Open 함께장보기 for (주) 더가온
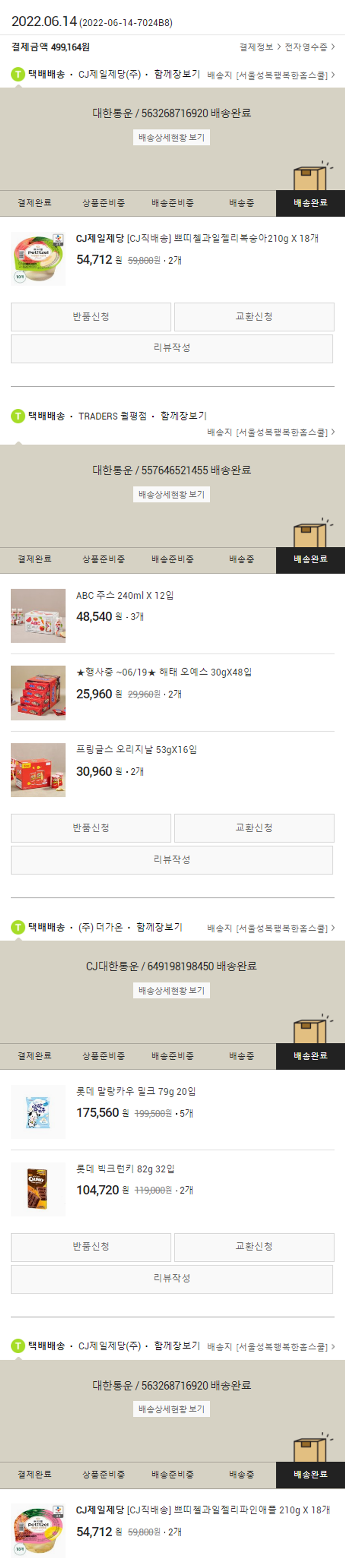 (160, 927)
